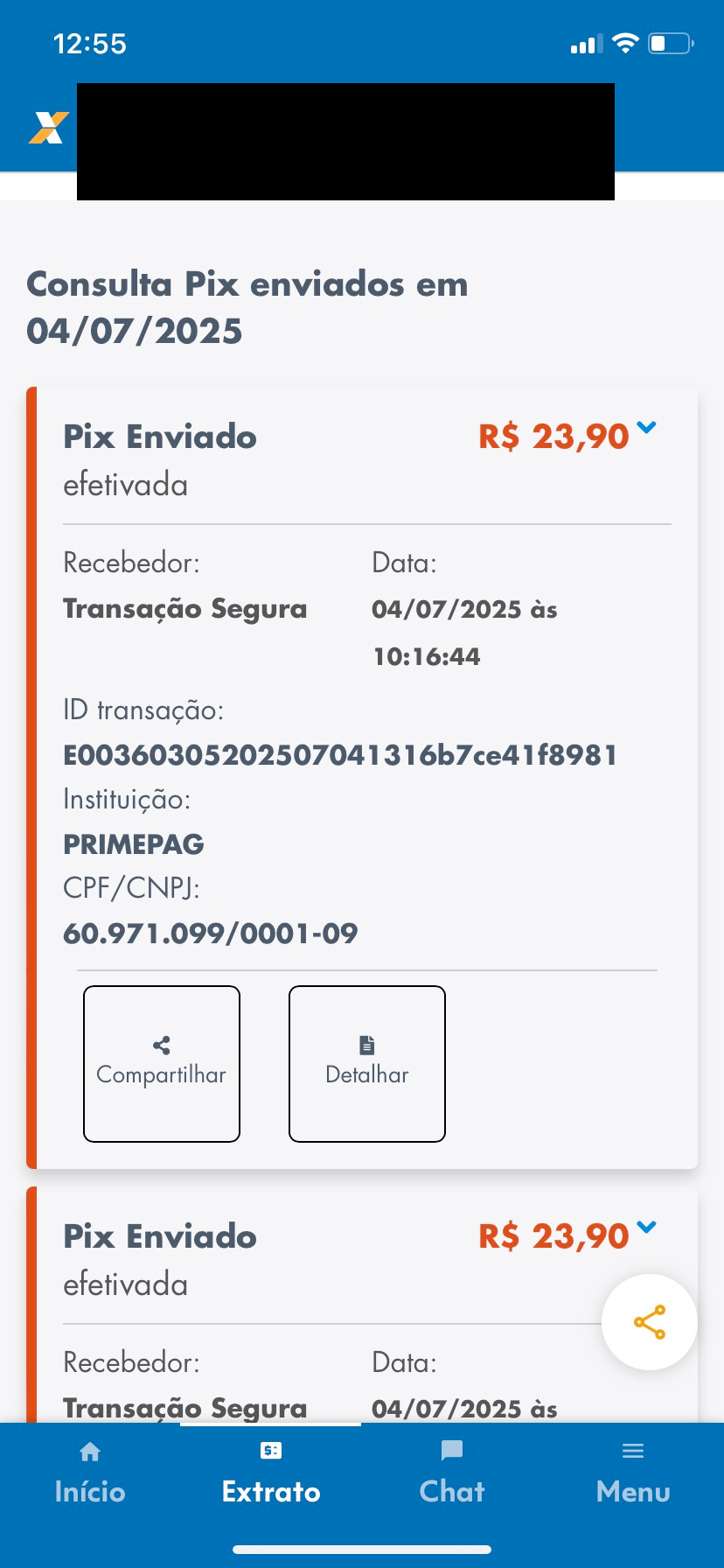The width and height of the screenshot is (724, 1568).
Task: Tap the Compartilhar button
Action: [x=162, y=1063]
